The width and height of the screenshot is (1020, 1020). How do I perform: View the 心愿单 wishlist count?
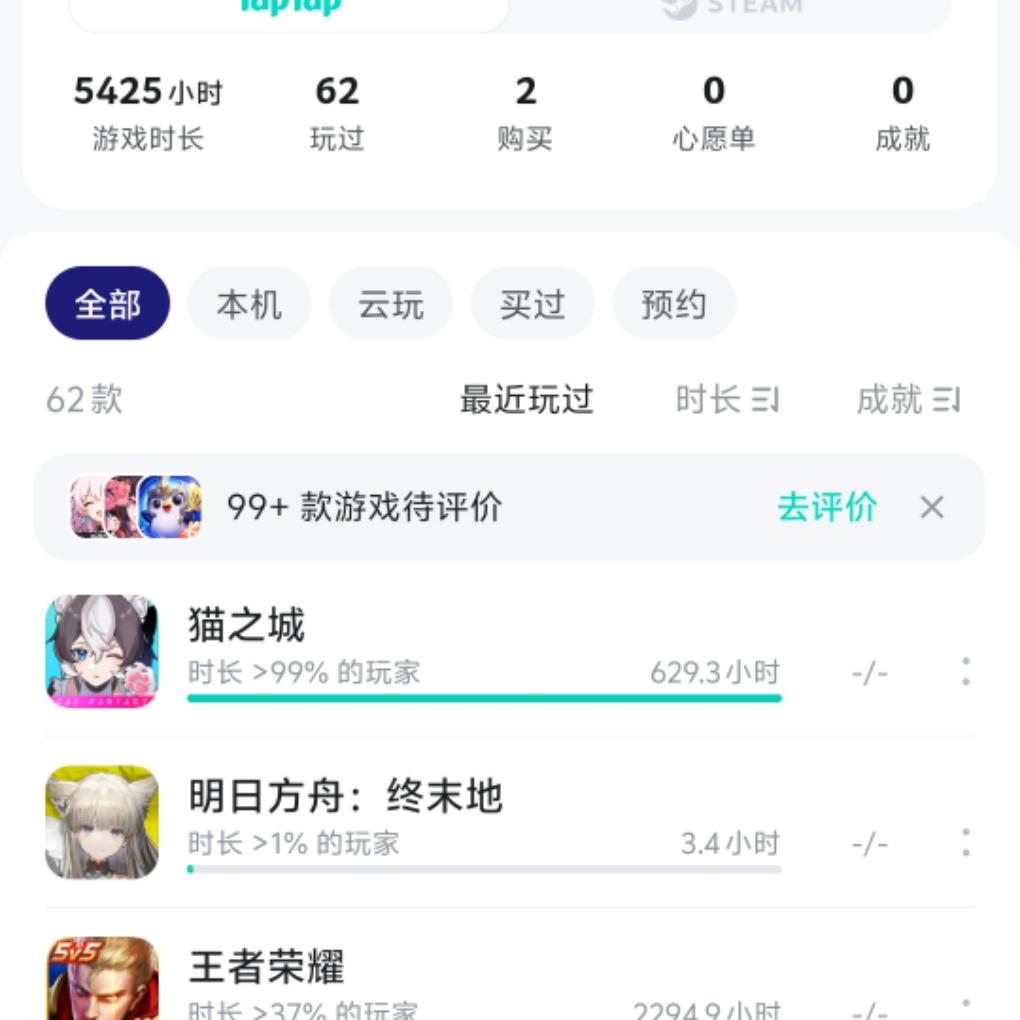coord(713,112)
